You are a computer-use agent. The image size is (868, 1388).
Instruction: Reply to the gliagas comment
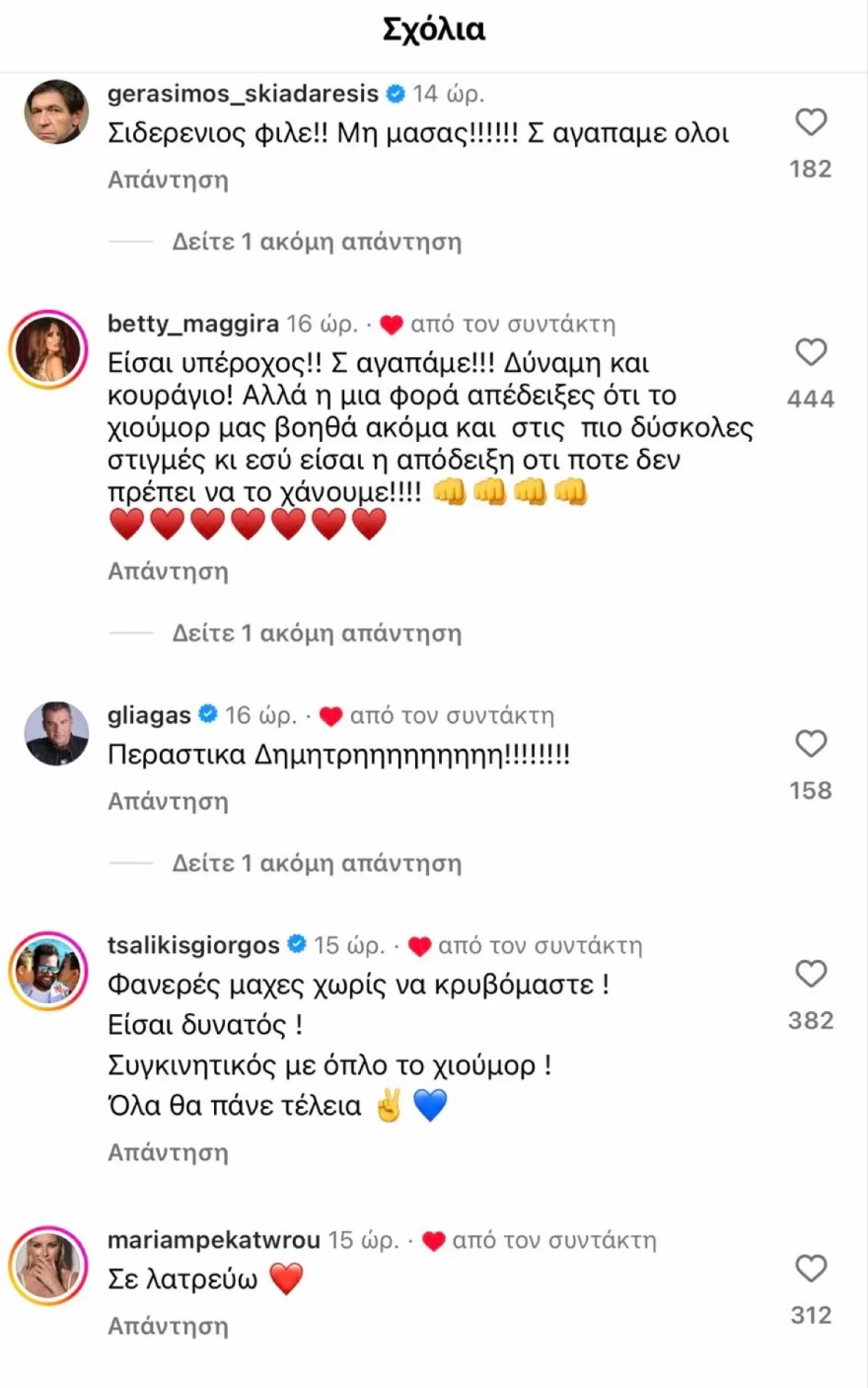tap(168, 802)
